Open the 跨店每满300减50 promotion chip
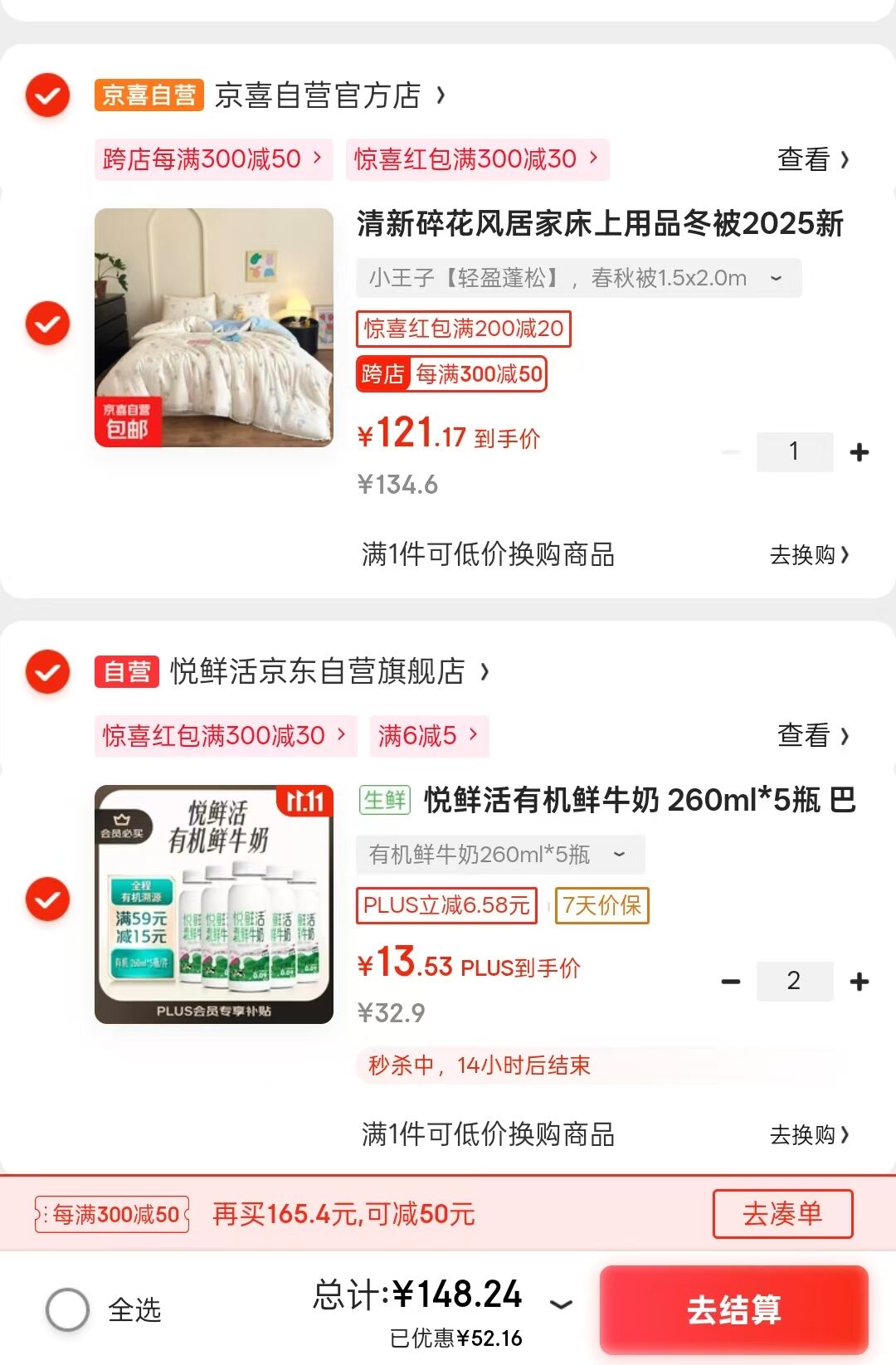Image resolution: width=896 pixels, height=1365 pixels. [x=212, y=158]
